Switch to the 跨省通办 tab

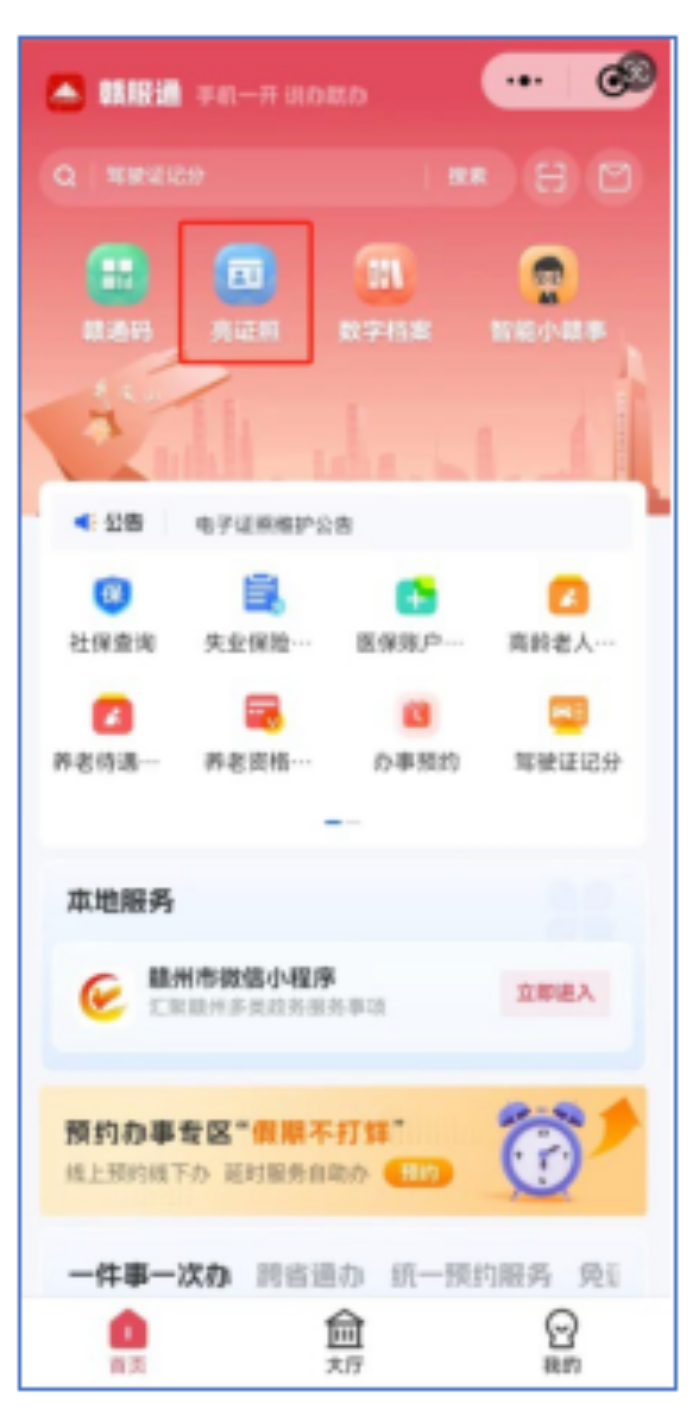point(310,1276)
